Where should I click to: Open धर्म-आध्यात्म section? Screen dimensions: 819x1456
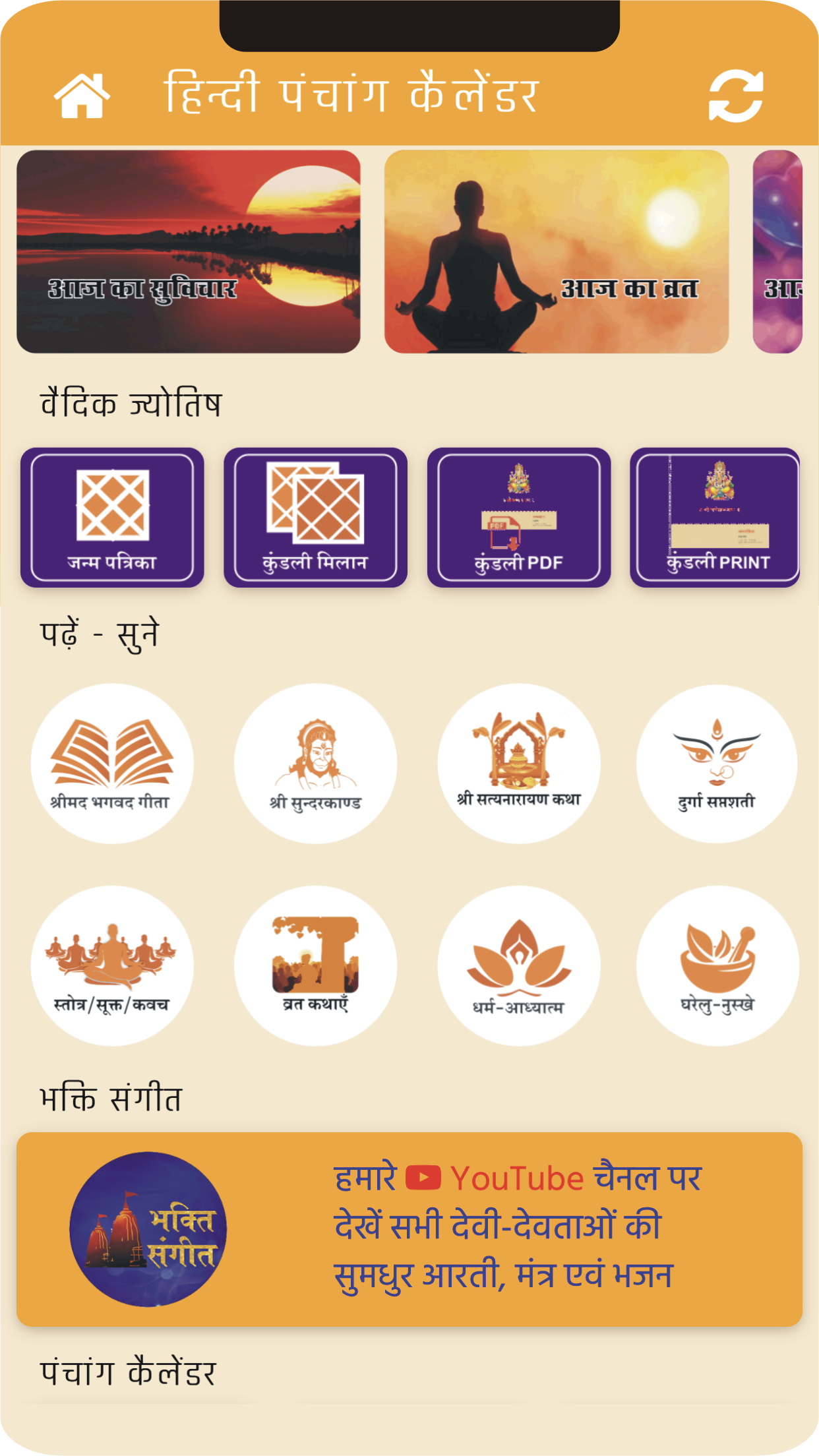[x=519, y=966]
